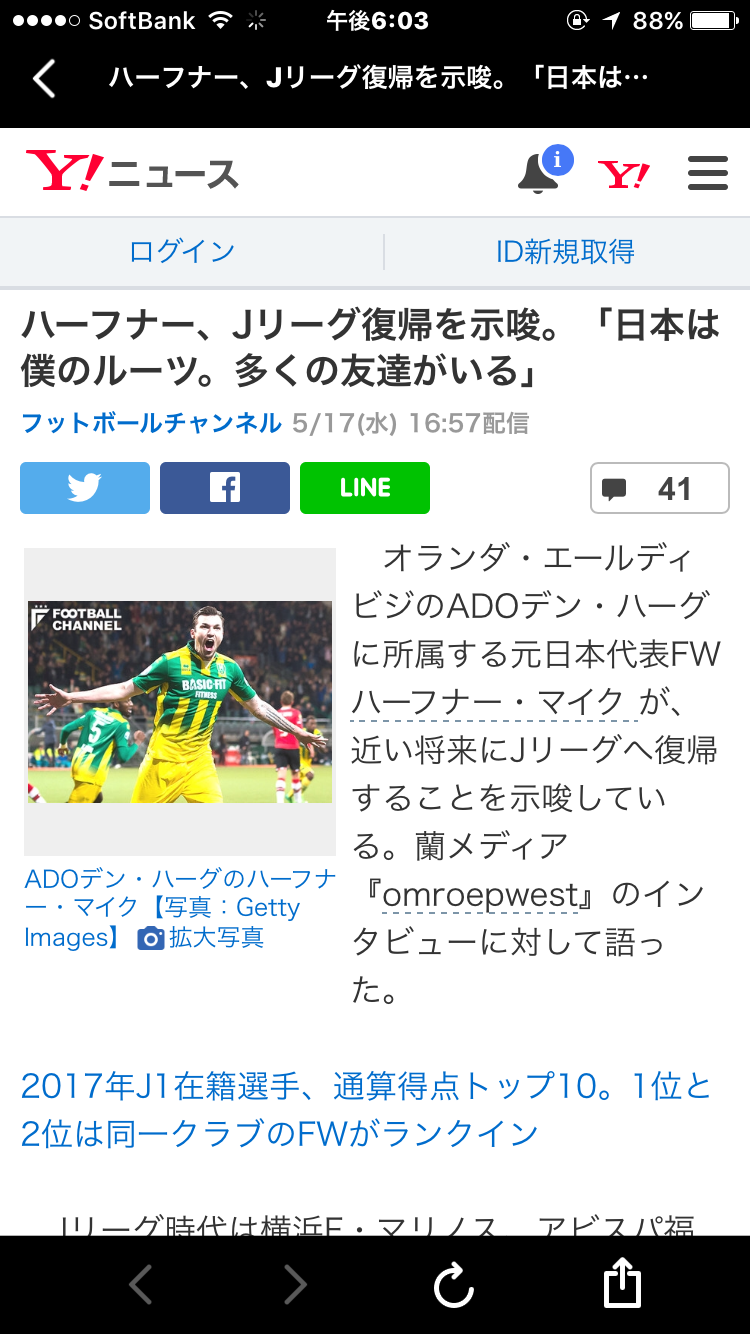Share the article via LINE
The image size is (750, 1334).
pyautogui.click(x=365, y=488)
